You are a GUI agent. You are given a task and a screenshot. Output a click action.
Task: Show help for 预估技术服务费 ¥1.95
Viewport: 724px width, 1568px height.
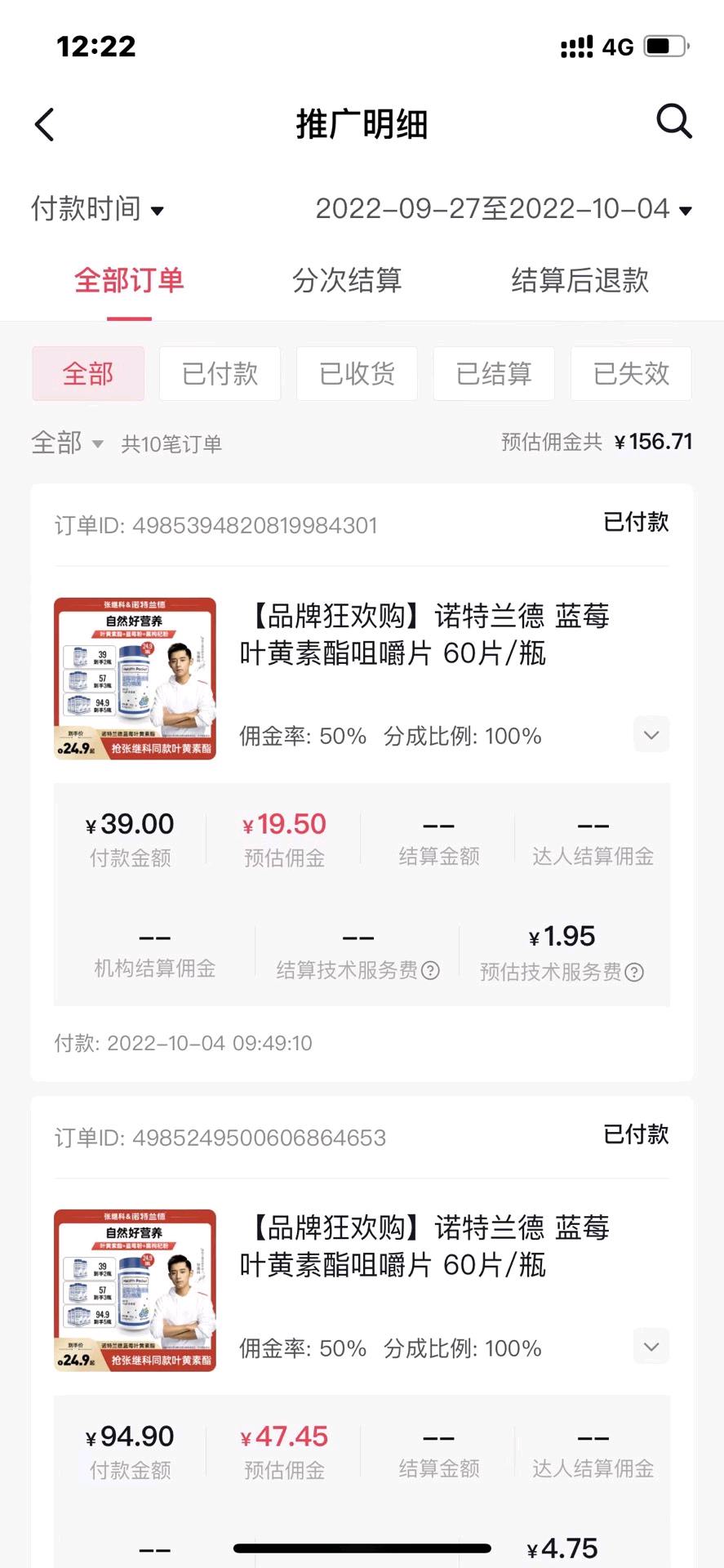[634, 972]
